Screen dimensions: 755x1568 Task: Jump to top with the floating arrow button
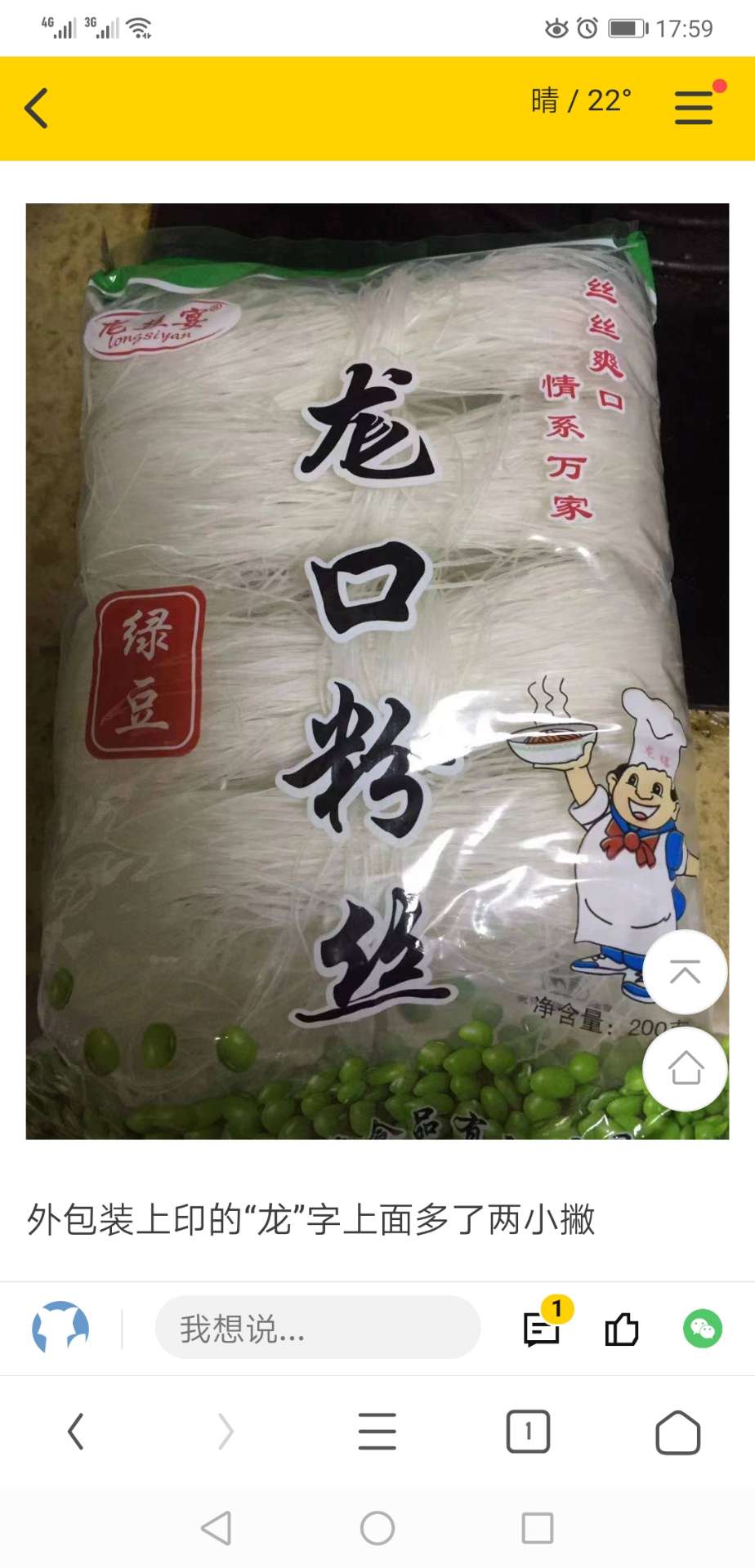(x=685, y=972)
